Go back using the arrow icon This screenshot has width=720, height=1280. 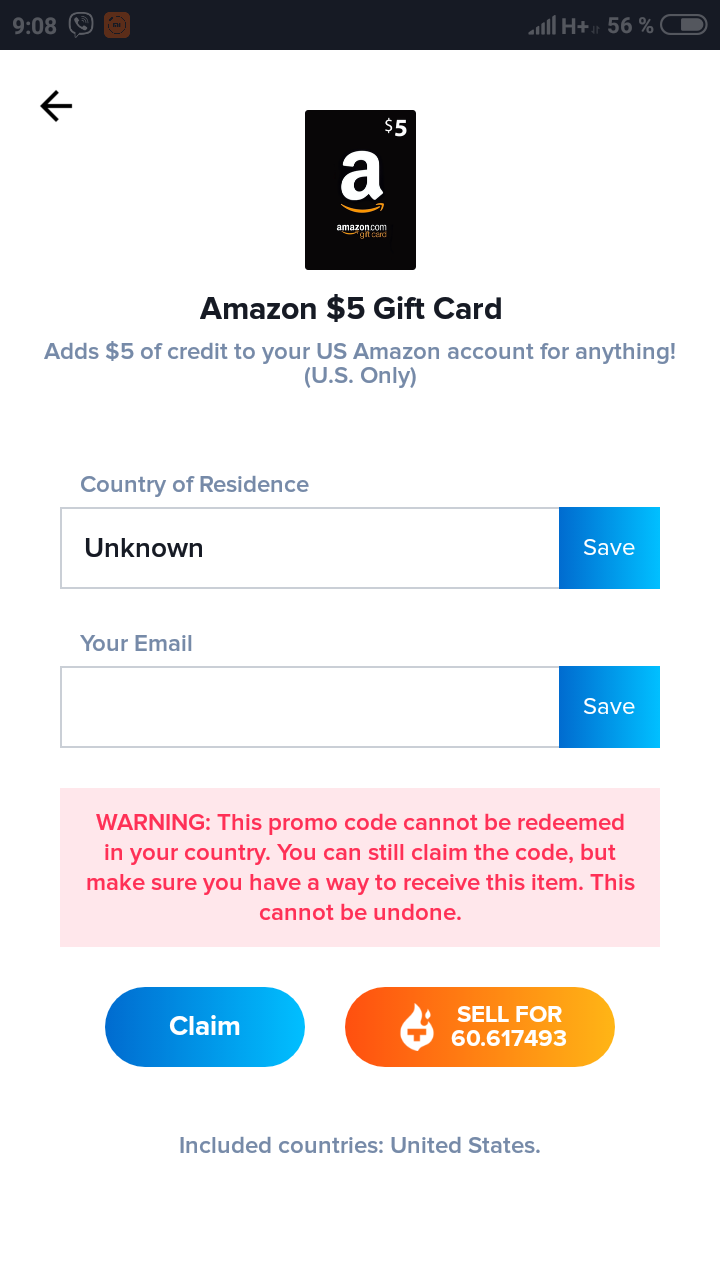tap(56, 106)
